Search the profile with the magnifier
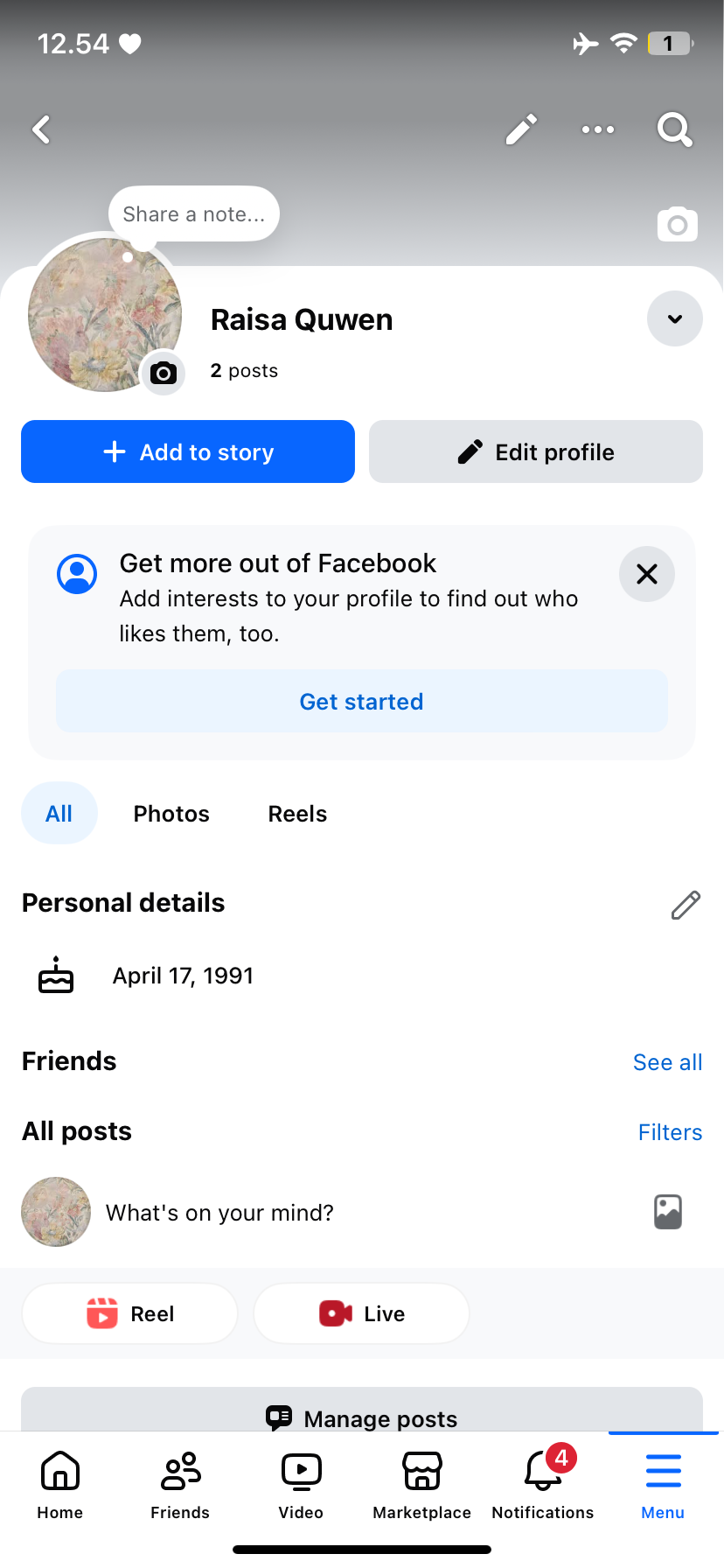Image resolution: width=724 pixels, height=1568 pixels. pos(675,129)
